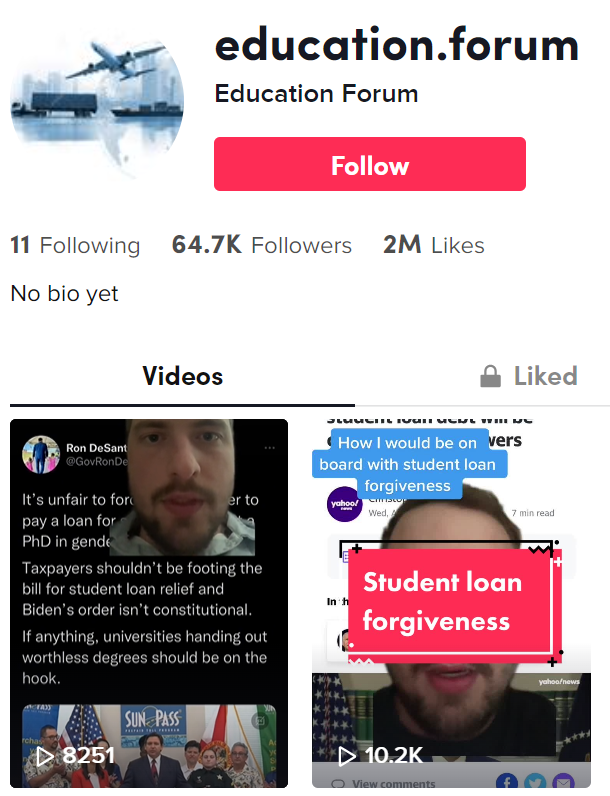This screenshot has width=610, height=796.
Task: Enlarge the Education Forum profile picture
Action: (97, 97)
